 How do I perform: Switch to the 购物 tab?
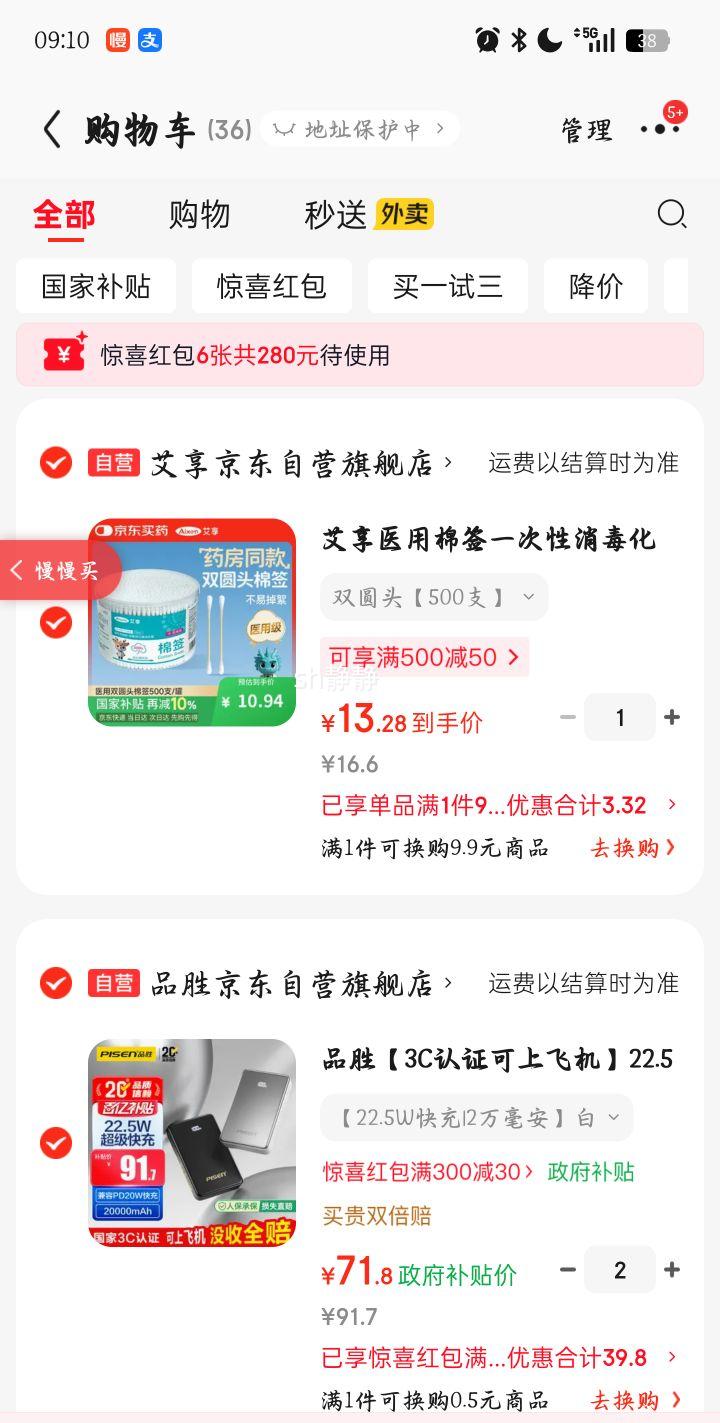[200, 214]
